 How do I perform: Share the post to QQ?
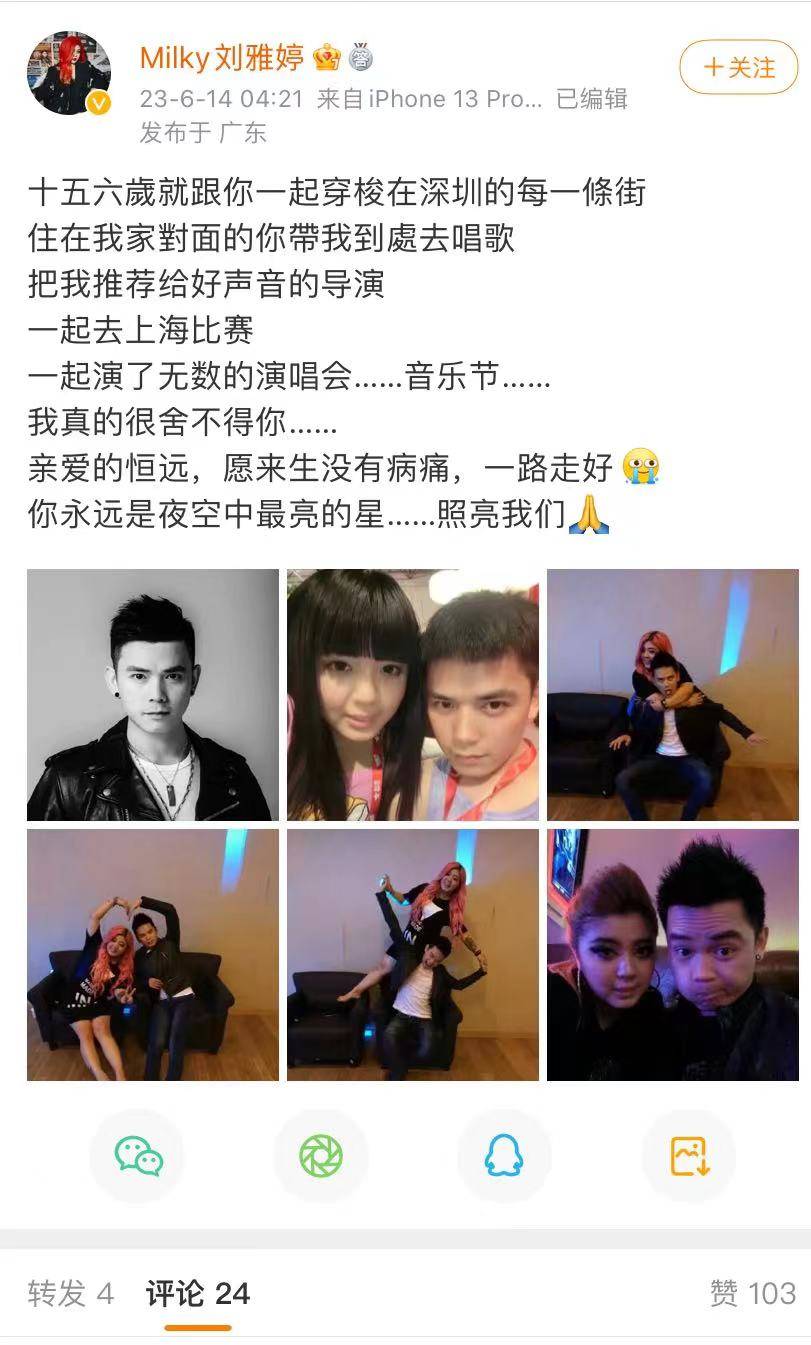click(x=504, y=1156)
